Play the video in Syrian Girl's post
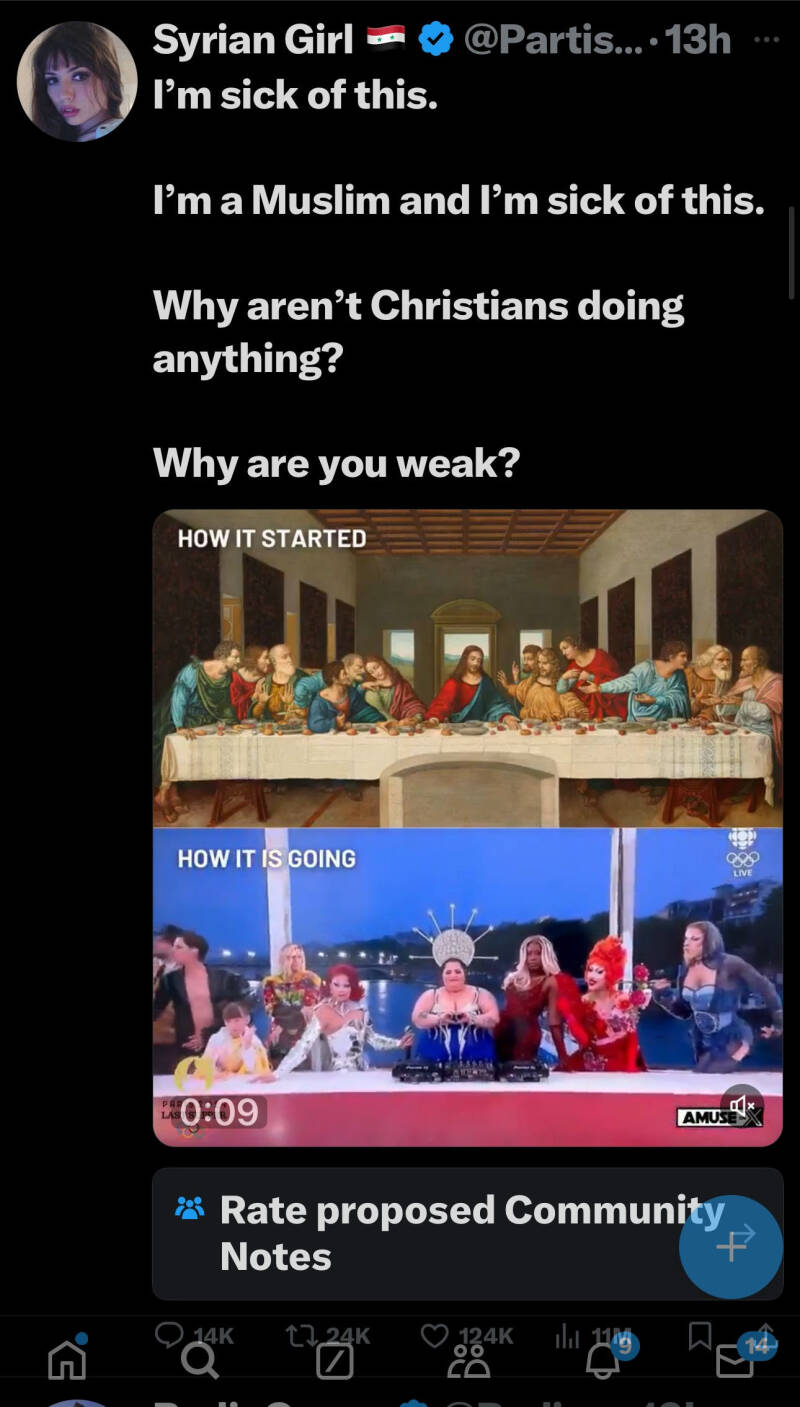The image size is (800, 1407). coord(467,828)
